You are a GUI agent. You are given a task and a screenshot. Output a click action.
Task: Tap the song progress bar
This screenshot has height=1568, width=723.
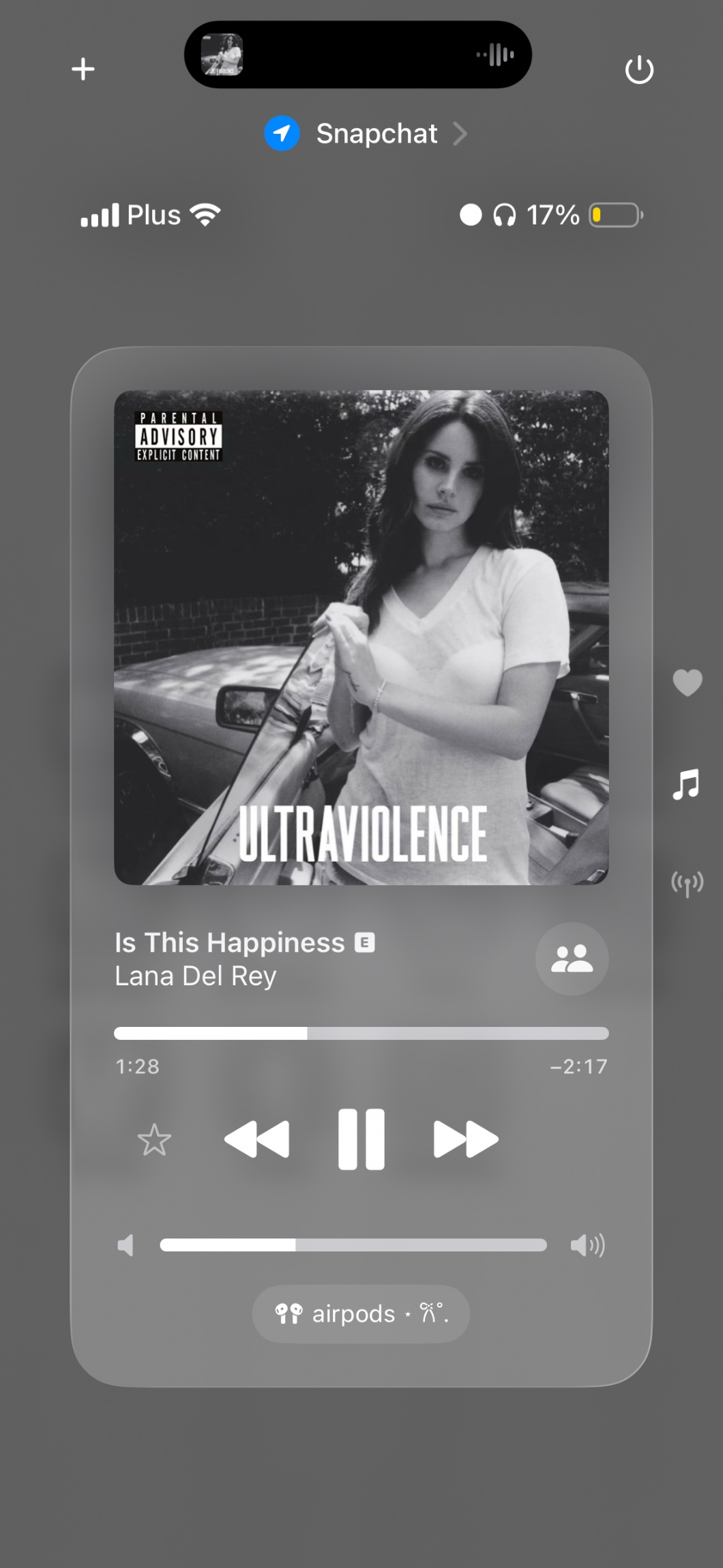coord(361,1033)
